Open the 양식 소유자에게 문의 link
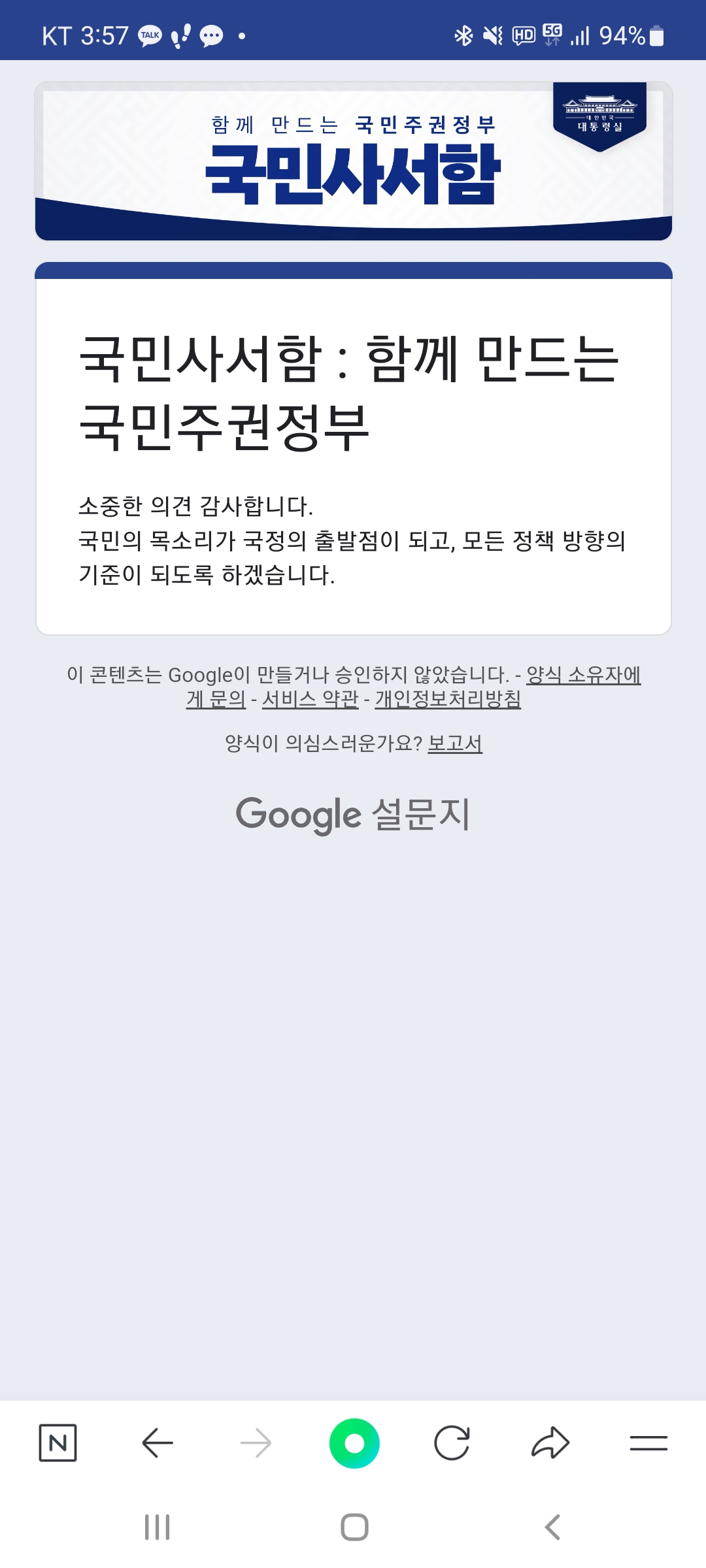Image resolution: width=706 pixels, height=1568 pixels. pos(583,674)
